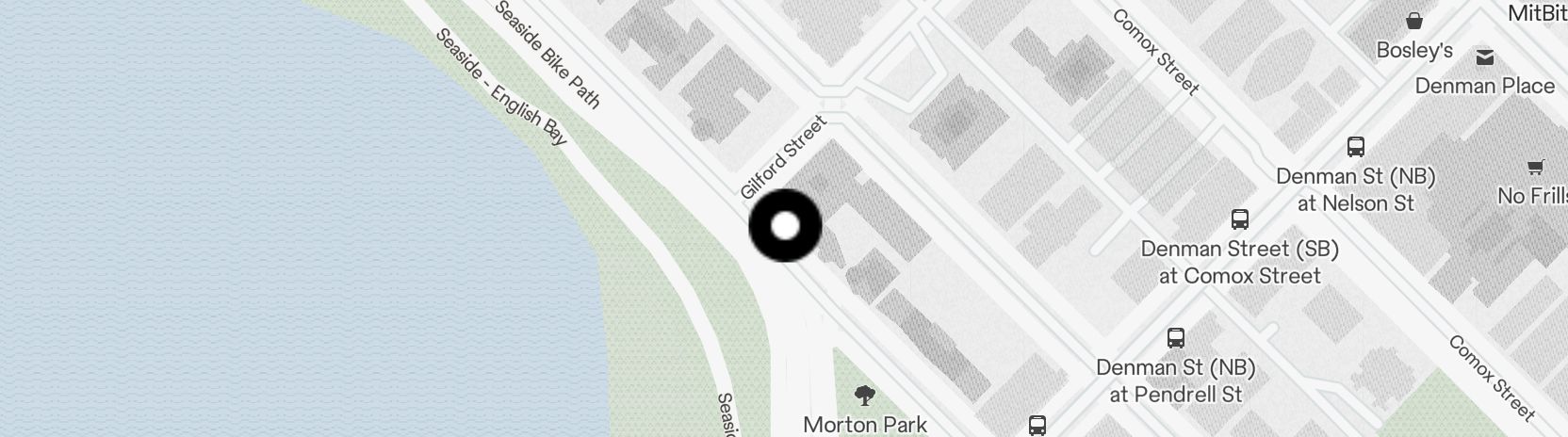Select Denman St (NB) at Pendrell St stop
This screenshot has height=437, width=1568.
[1176, 338]
